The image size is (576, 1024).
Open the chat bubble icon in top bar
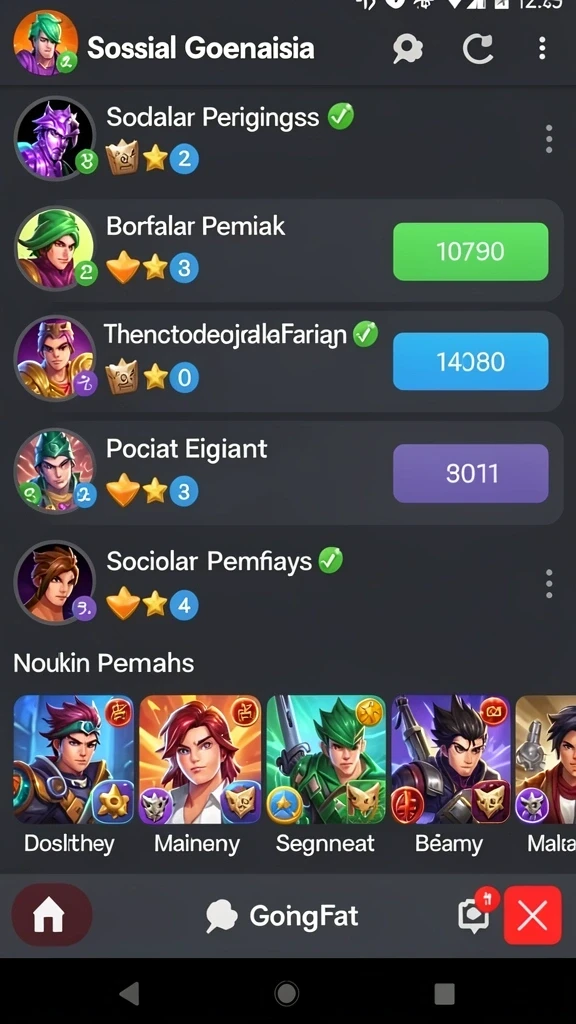(408, 49)
